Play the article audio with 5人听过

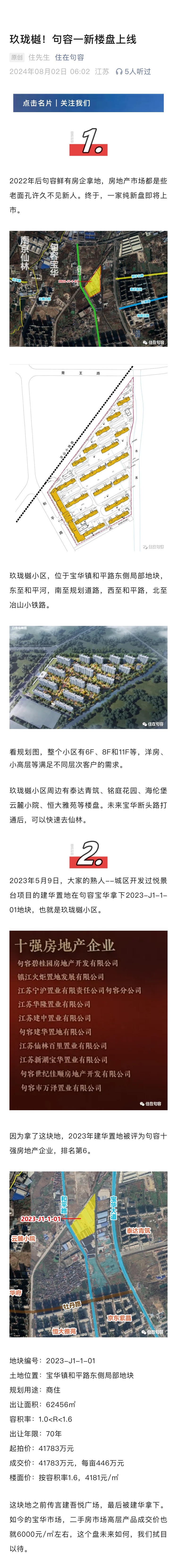(133, 71)
